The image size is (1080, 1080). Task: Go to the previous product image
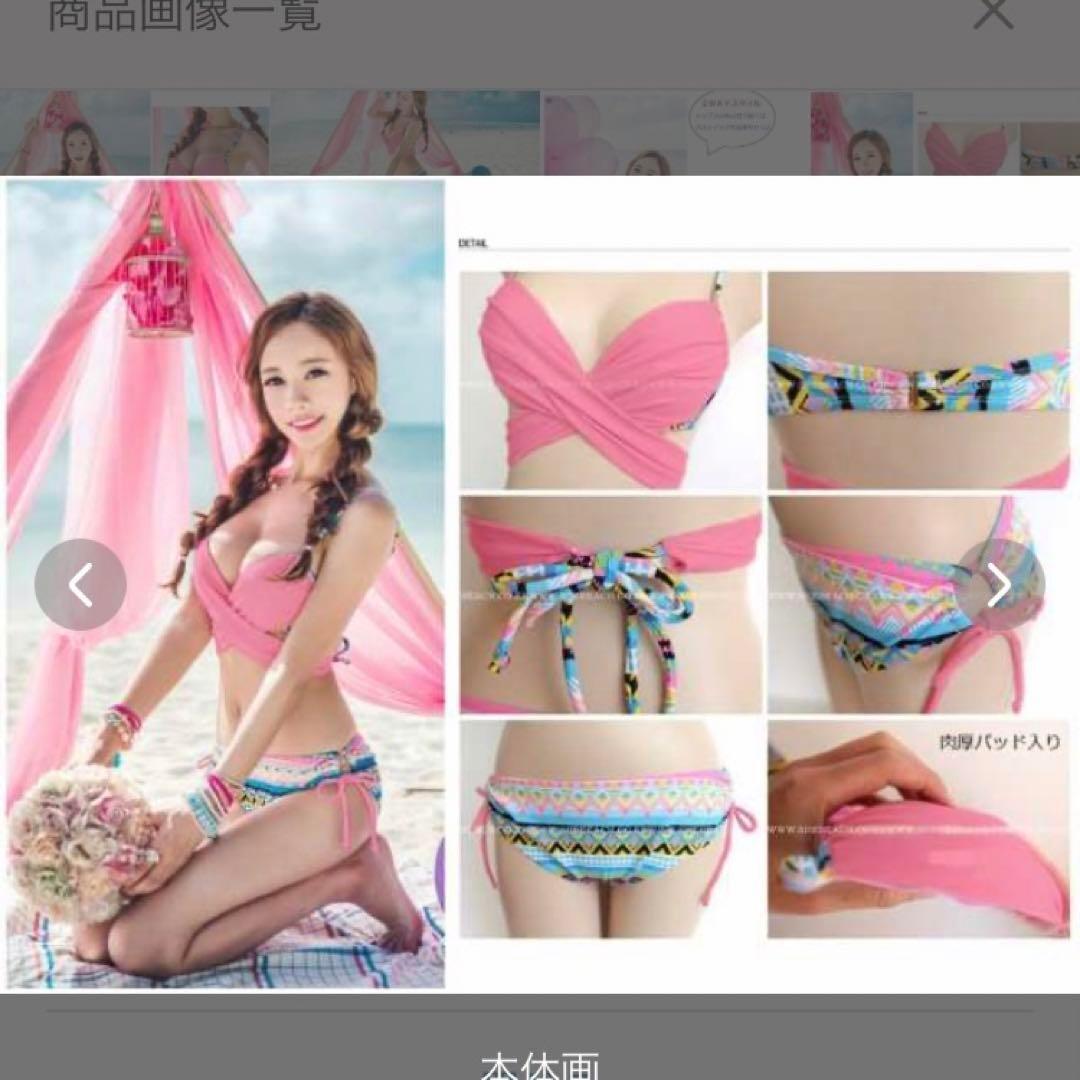click(81, 585)
